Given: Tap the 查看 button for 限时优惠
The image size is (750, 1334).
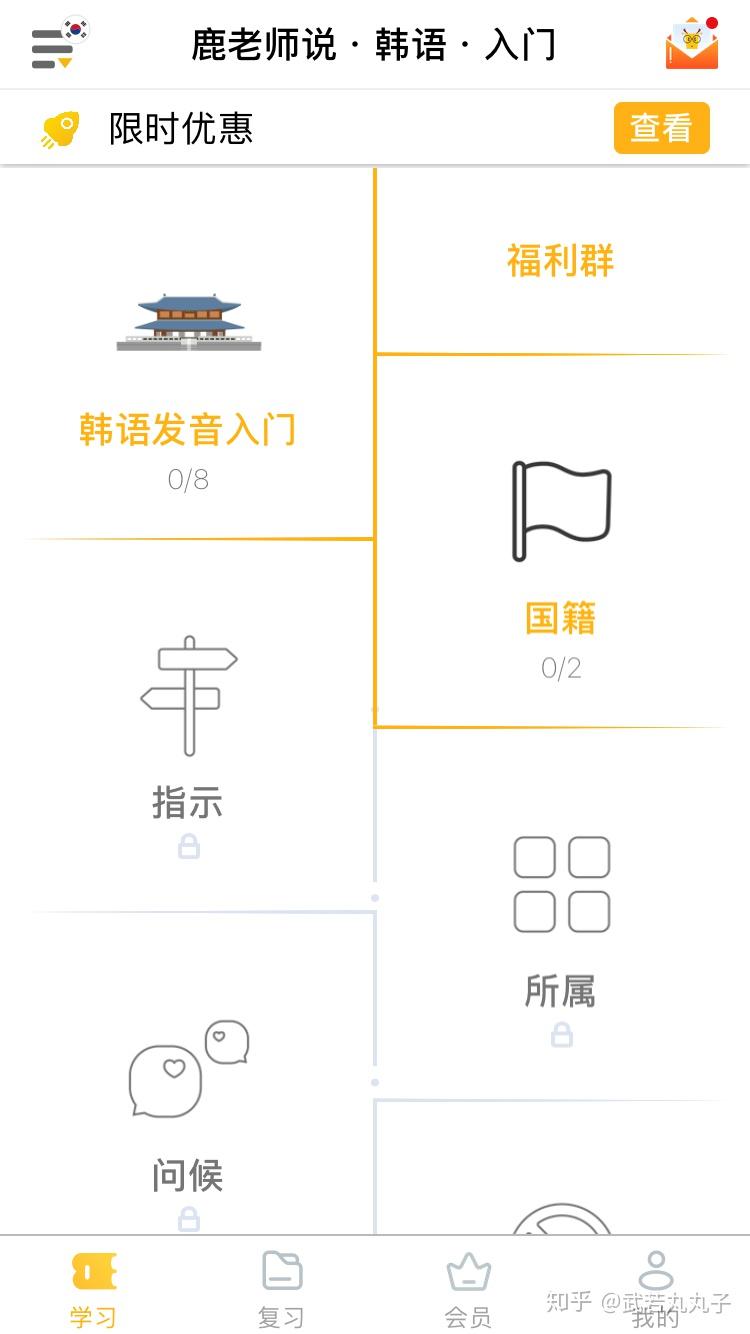Looking at the screenshot, I should pyautogui.click(x=661, y=128).
